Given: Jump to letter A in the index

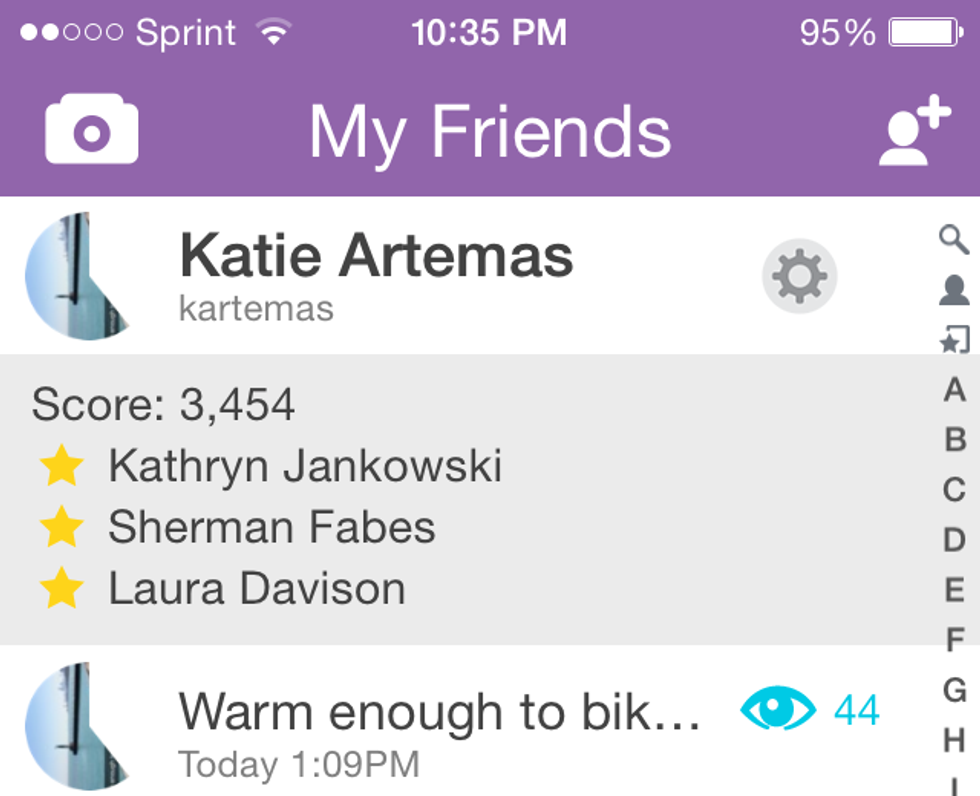Looking at the screenshot, I should pyautogui.click(x=954, y=389).
